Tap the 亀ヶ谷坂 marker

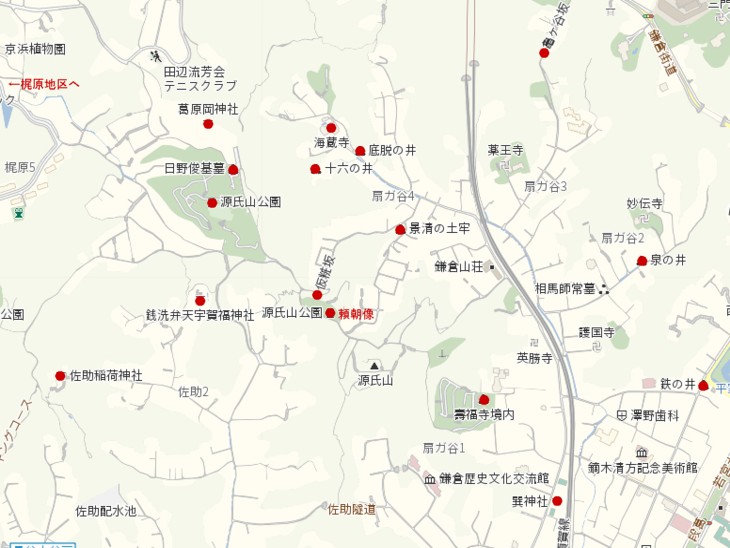pos(544,53)
